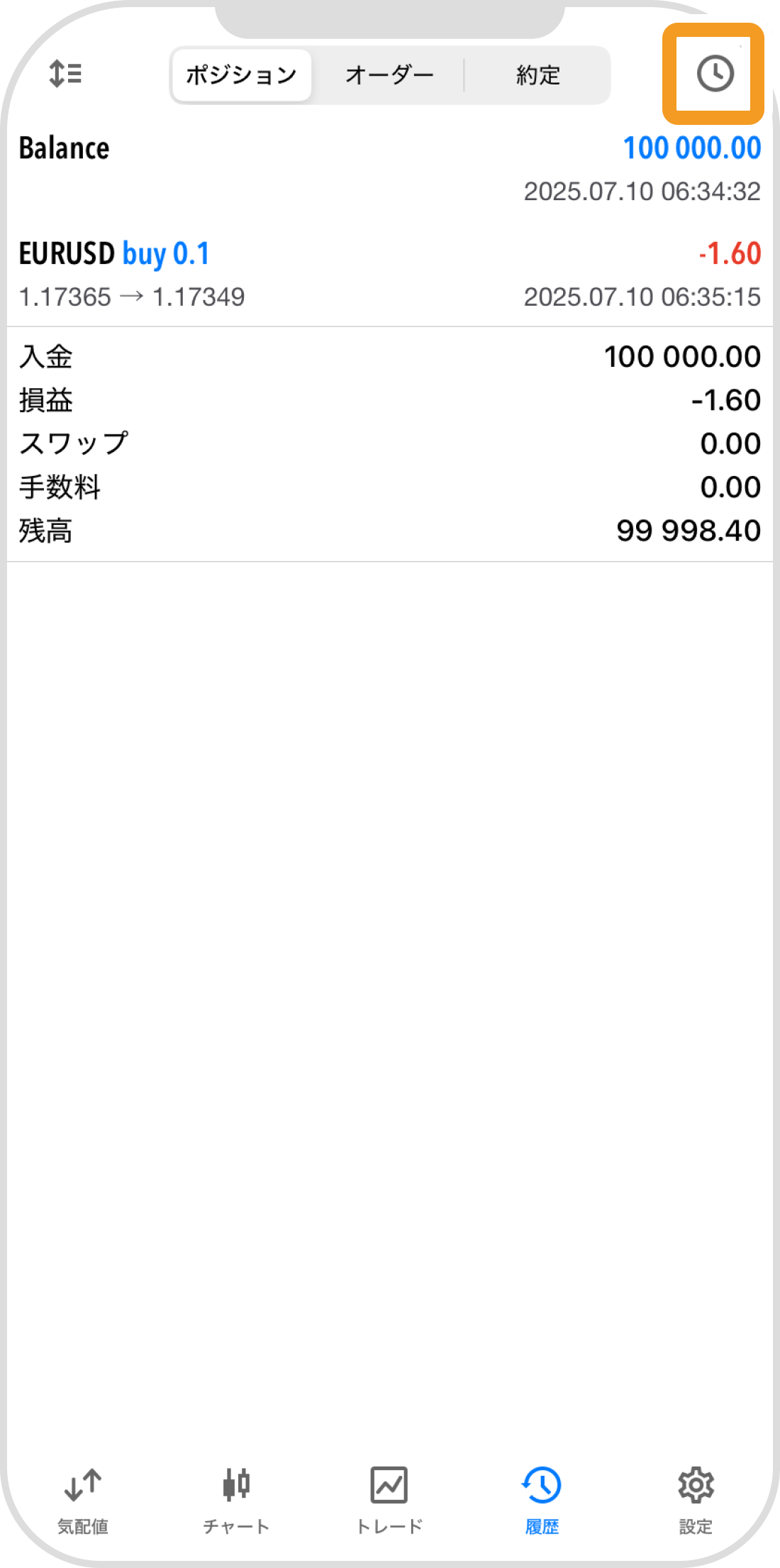Open the EURUSD buy 0.1 position
Viewport: 780px width, 1568px height.
(x=389, y=274)
